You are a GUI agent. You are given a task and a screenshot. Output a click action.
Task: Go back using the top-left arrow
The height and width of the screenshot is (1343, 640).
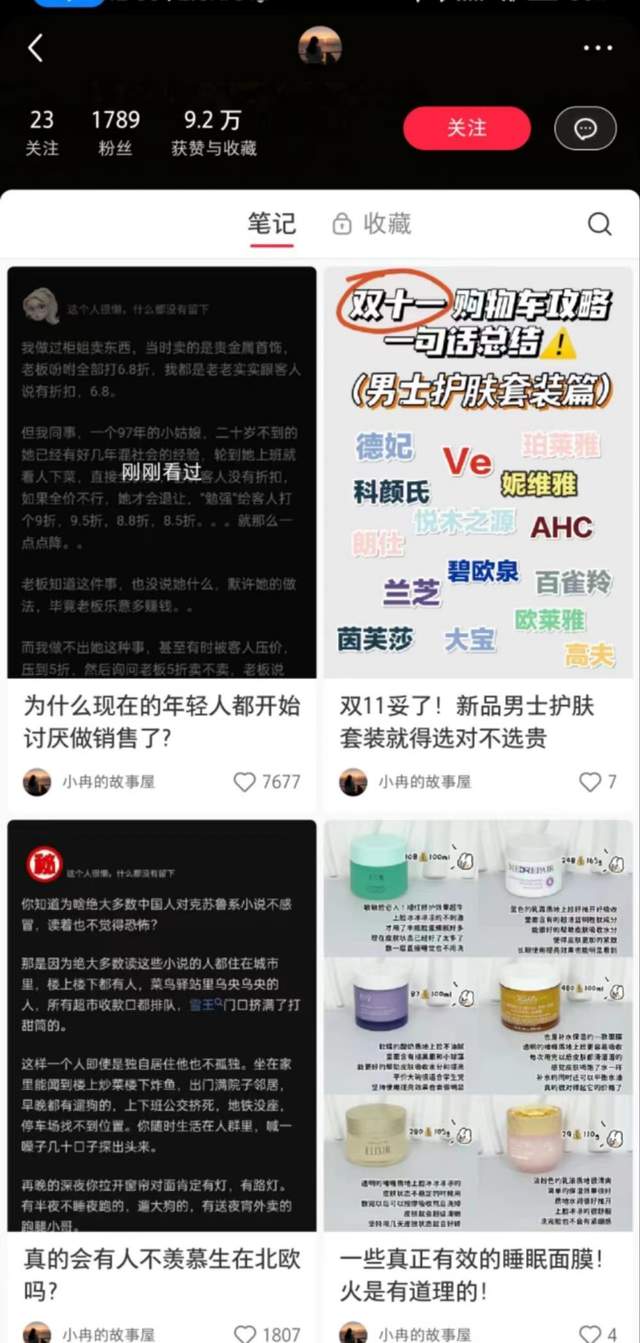(36, 48)
